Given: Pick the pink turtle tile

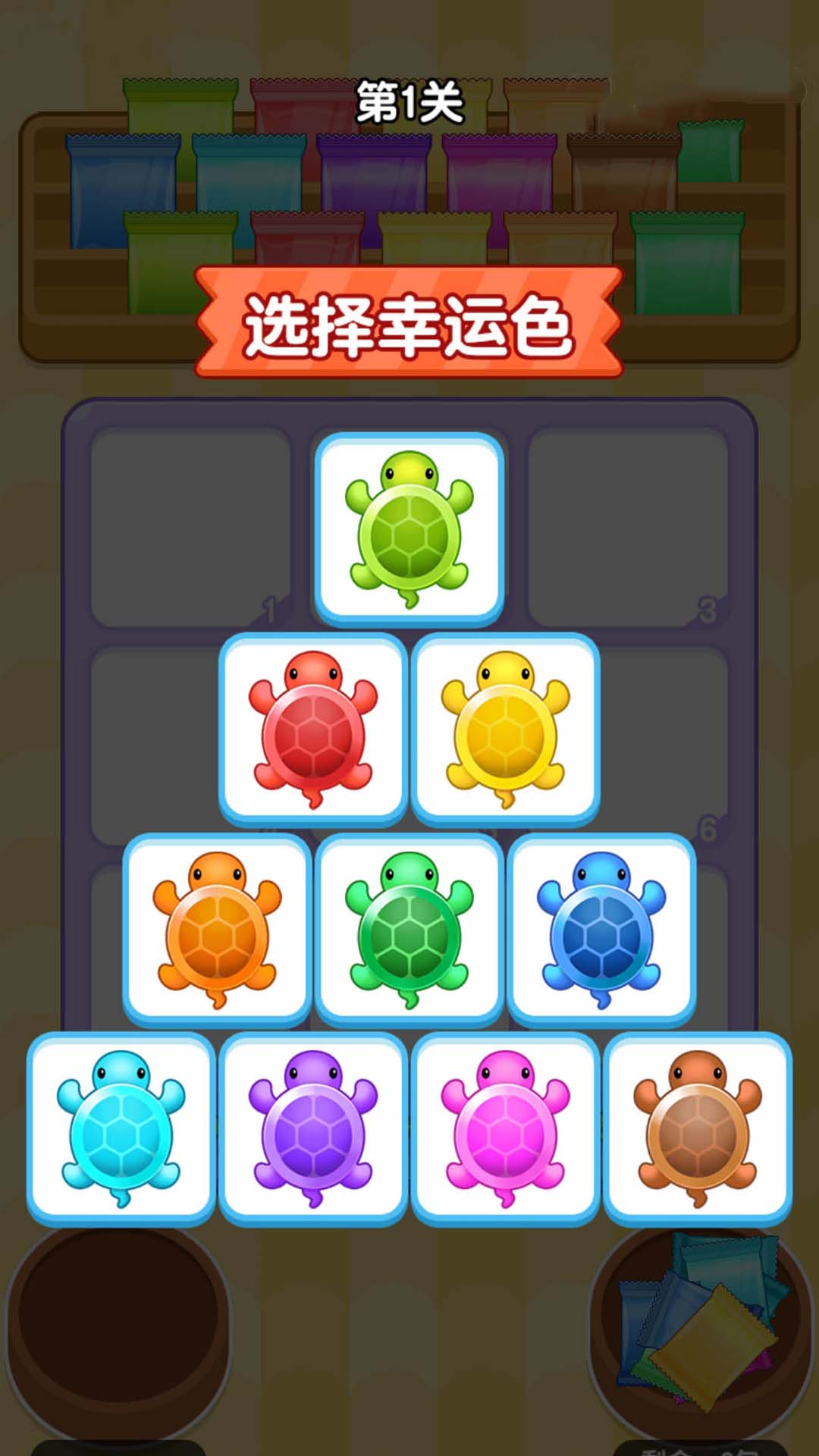Looking at the screenshot, I should pos(506,1128).
